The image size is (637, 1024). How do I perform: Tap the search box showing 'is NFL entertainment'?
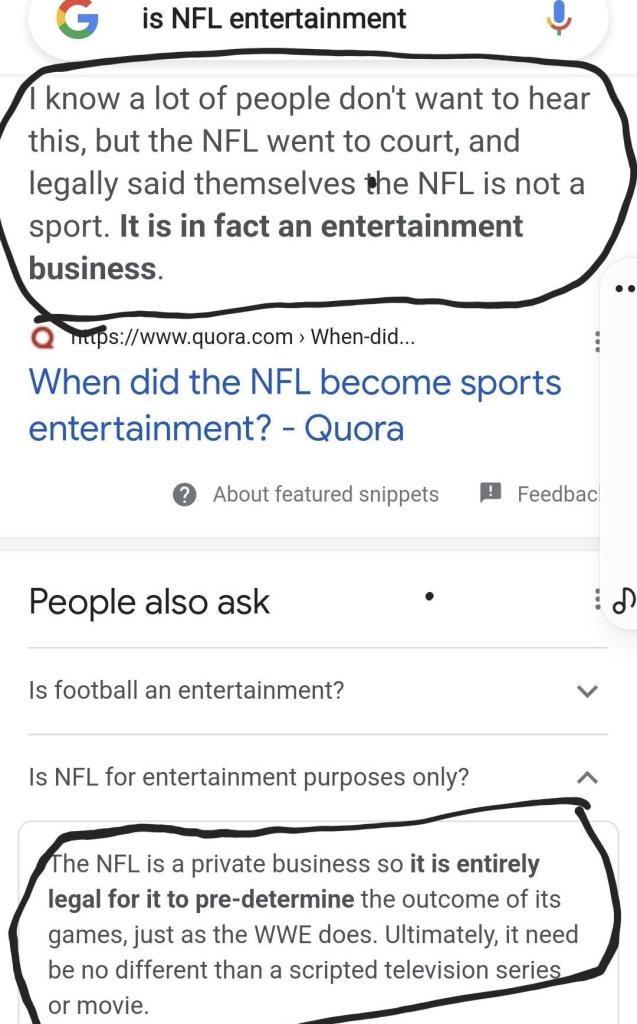300,18
